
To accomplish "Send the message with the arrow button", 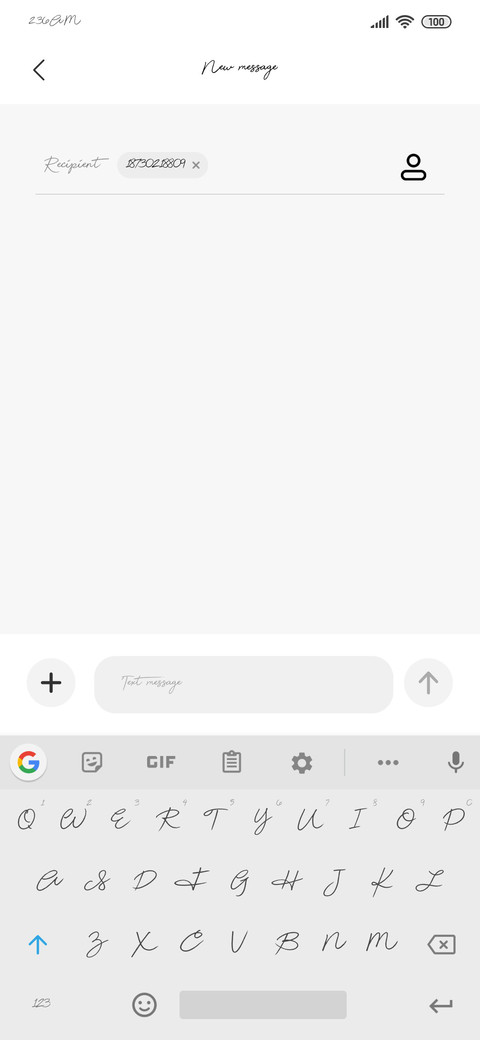I will pos(428,682).
